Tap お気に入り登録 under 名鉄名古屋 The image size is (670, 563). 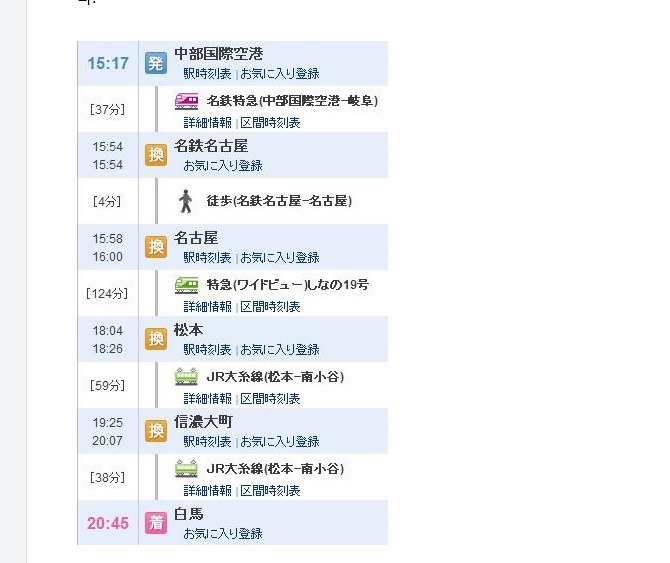[x=222, y=166]
